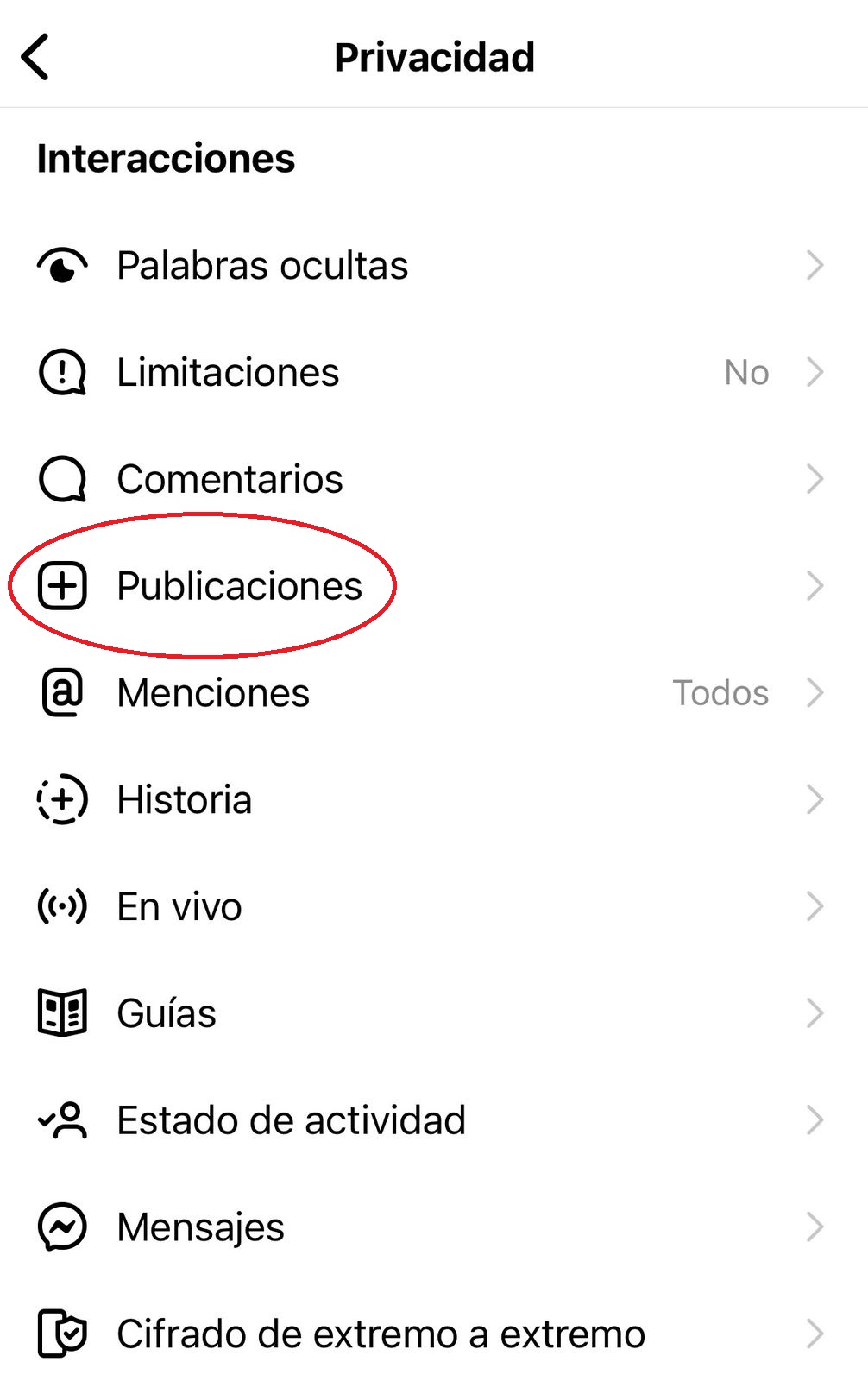
Task: Open Menciones settings
Action: (x=213, y=693)
